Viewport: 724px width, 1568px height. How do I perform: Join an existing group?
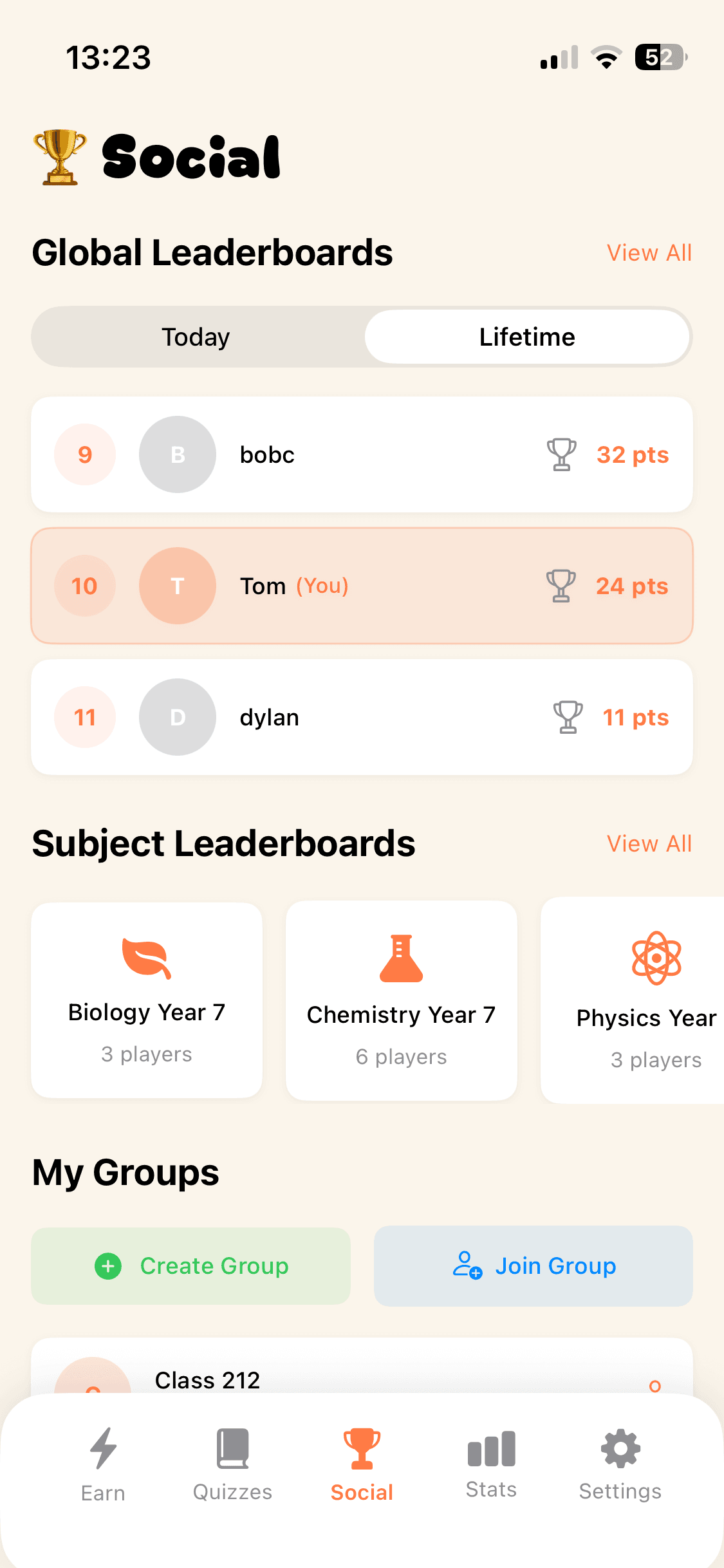coord(533,1265)
